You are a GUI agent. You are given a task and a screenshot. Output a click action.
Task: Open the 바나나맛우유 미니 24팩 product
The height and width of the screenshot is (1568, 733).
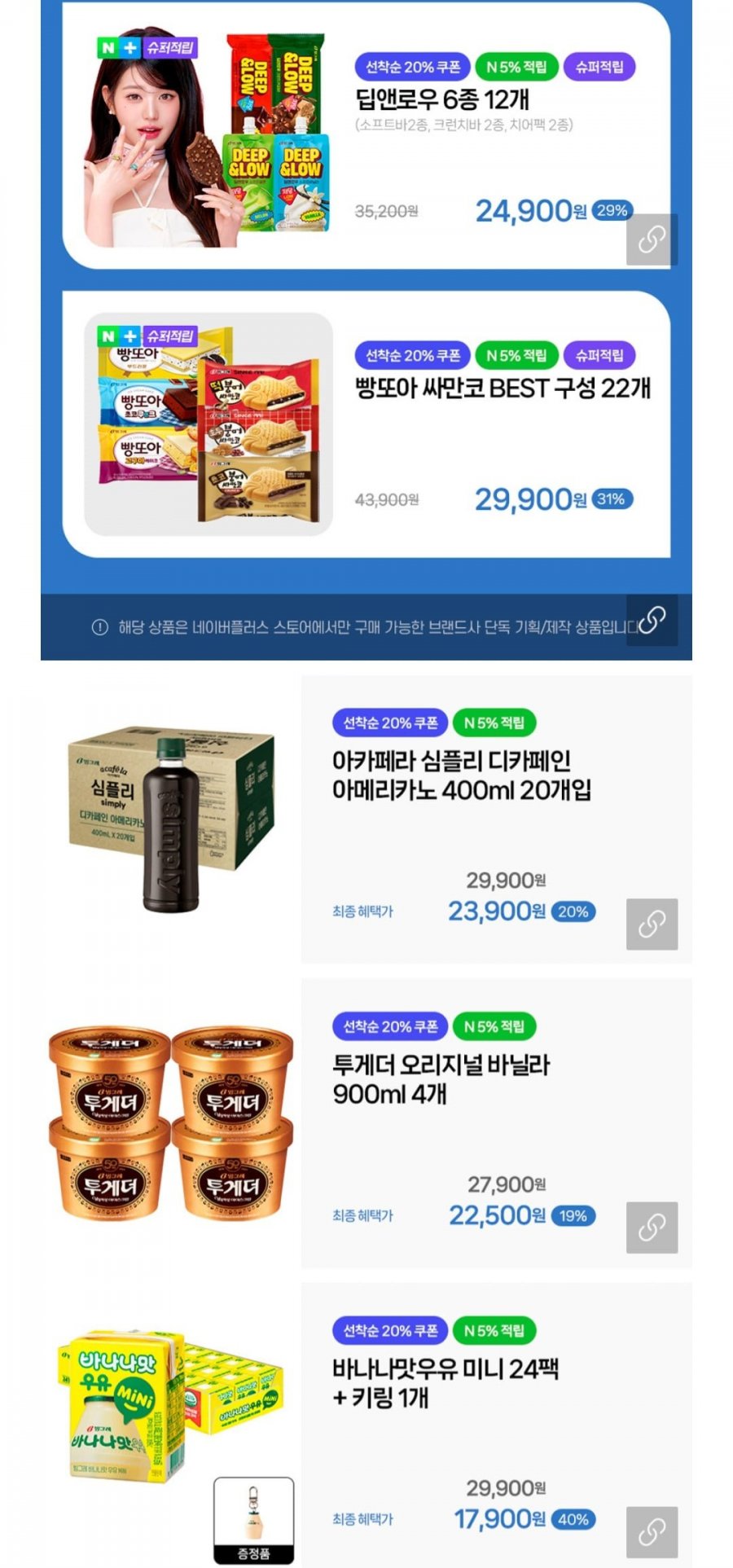pos(446,1383)
